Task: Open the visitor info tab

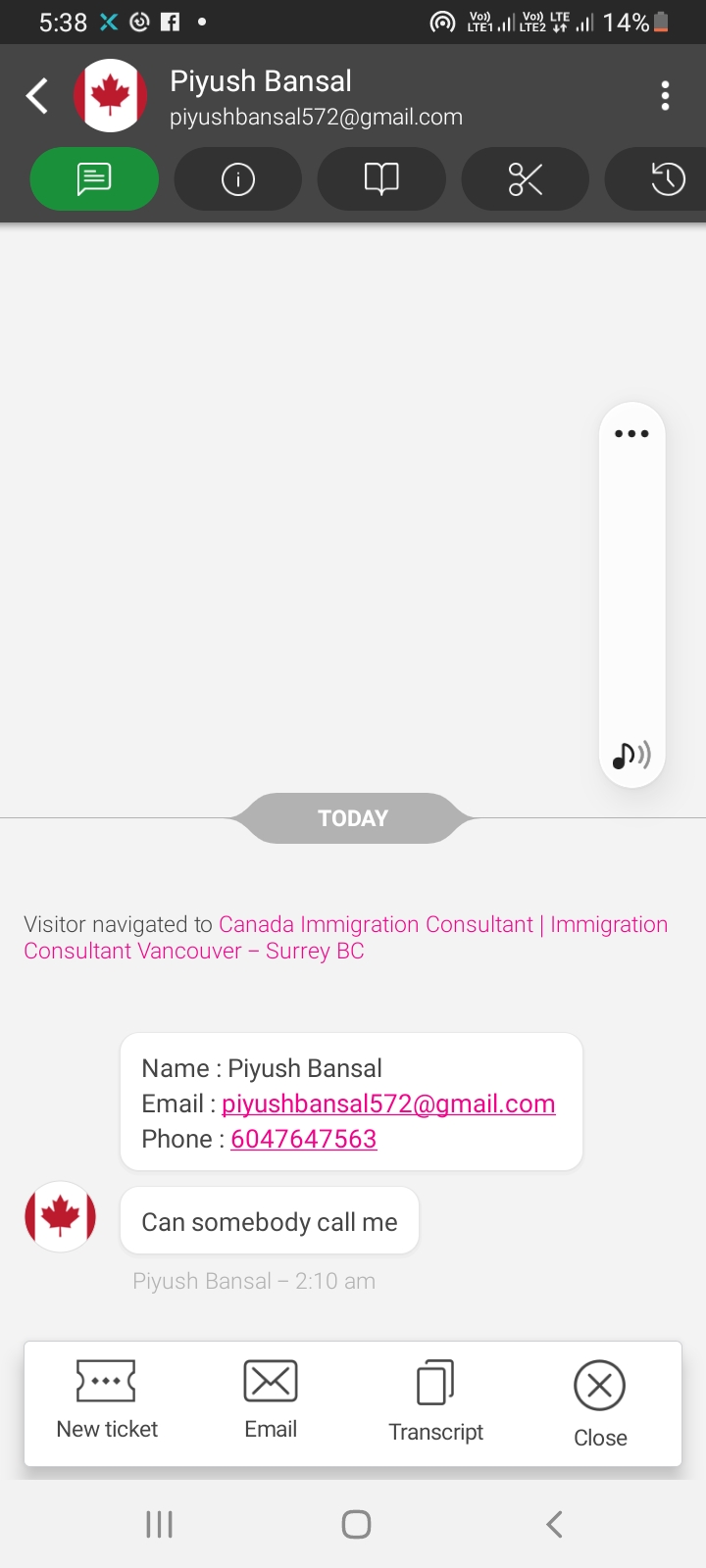Action: pyautogui.click(x=238, y=179)
